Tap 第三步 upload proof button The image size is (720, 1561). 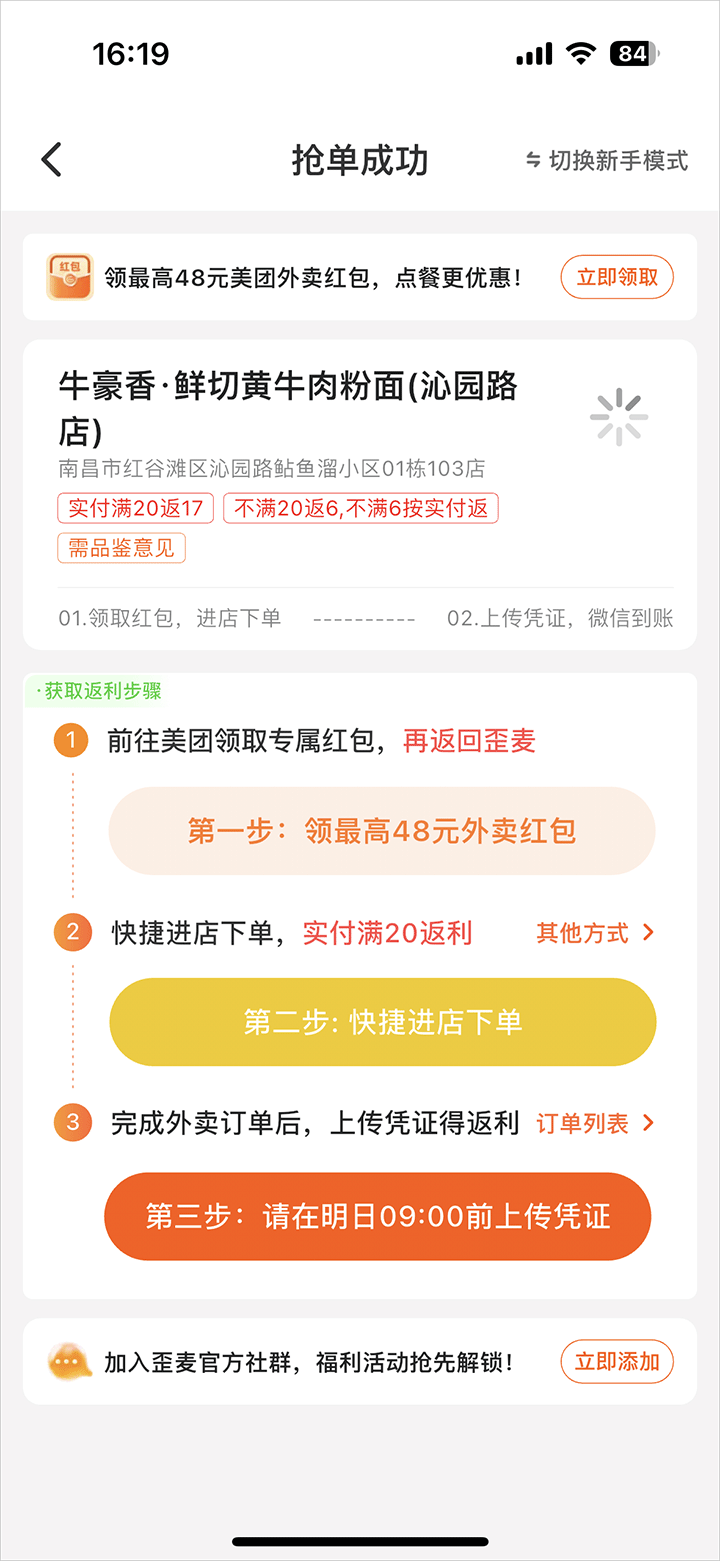pyautogui.click(x=378, y=1216)
